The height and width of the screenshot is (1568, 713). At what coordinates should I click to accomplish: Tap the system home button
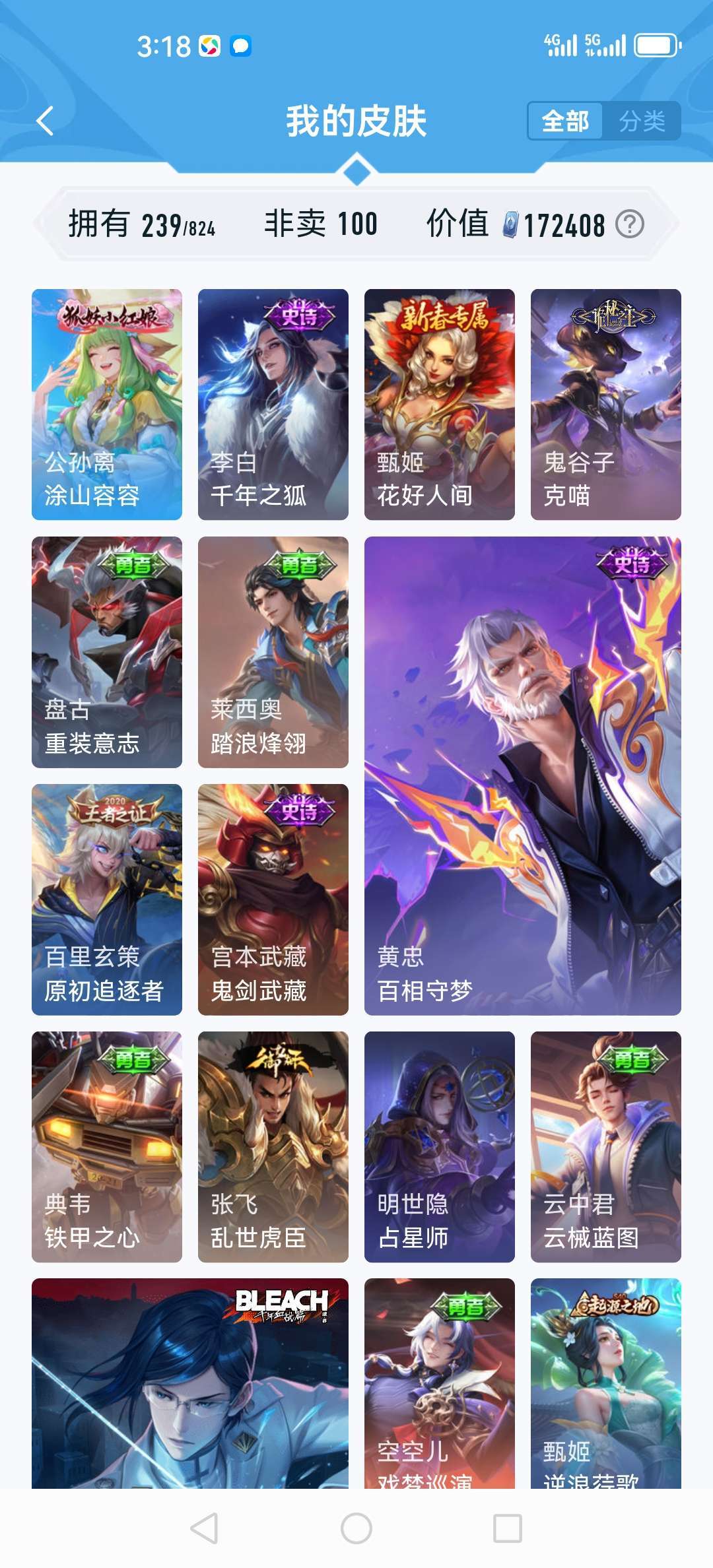point(356,1528)
